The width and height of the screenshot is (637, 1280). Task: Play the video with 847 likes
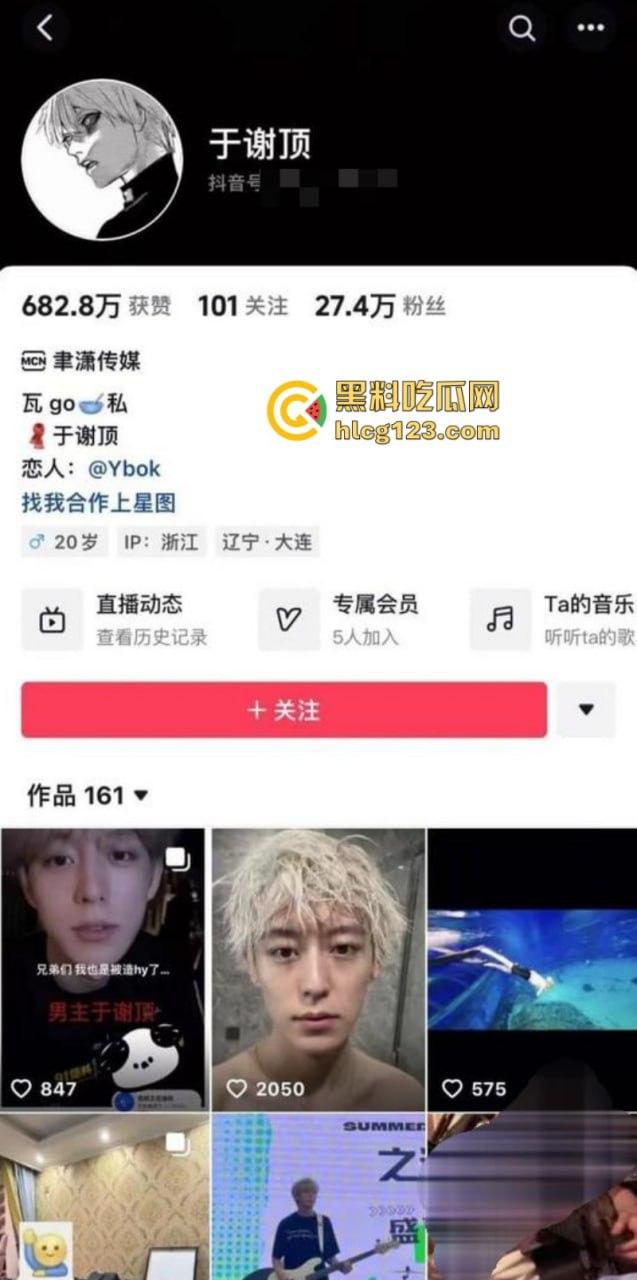coord(103,967)
